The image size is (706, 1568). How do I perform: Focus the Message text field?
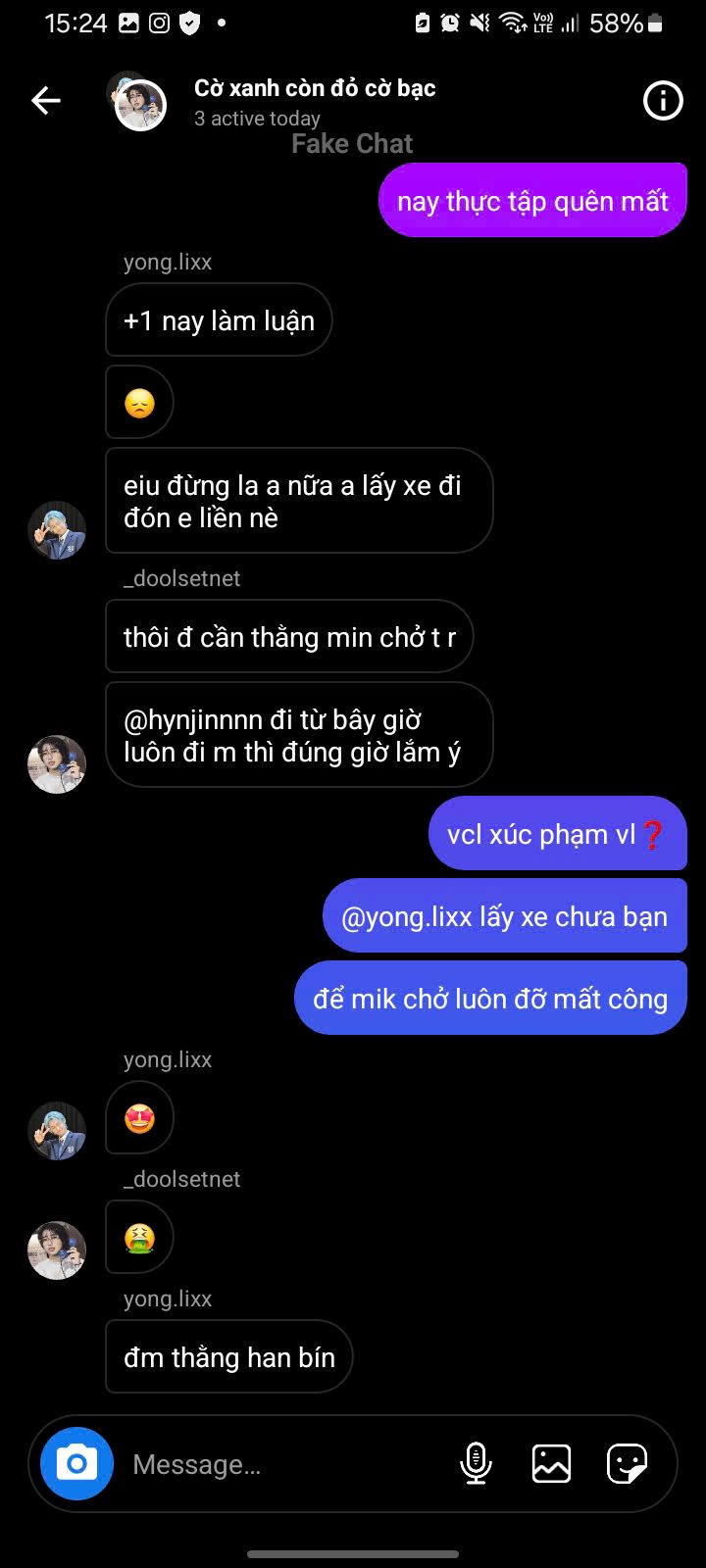(x=284, y=1464)
